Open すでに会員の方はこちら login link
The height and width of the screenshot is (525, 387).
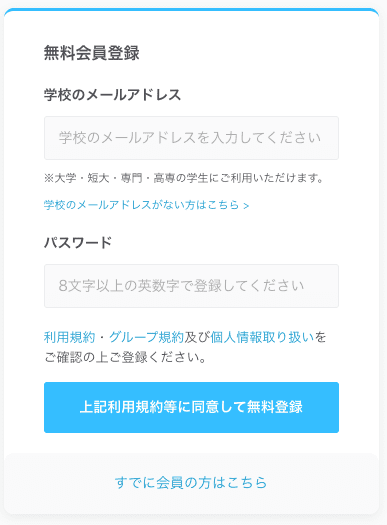(x=191, y=482)
